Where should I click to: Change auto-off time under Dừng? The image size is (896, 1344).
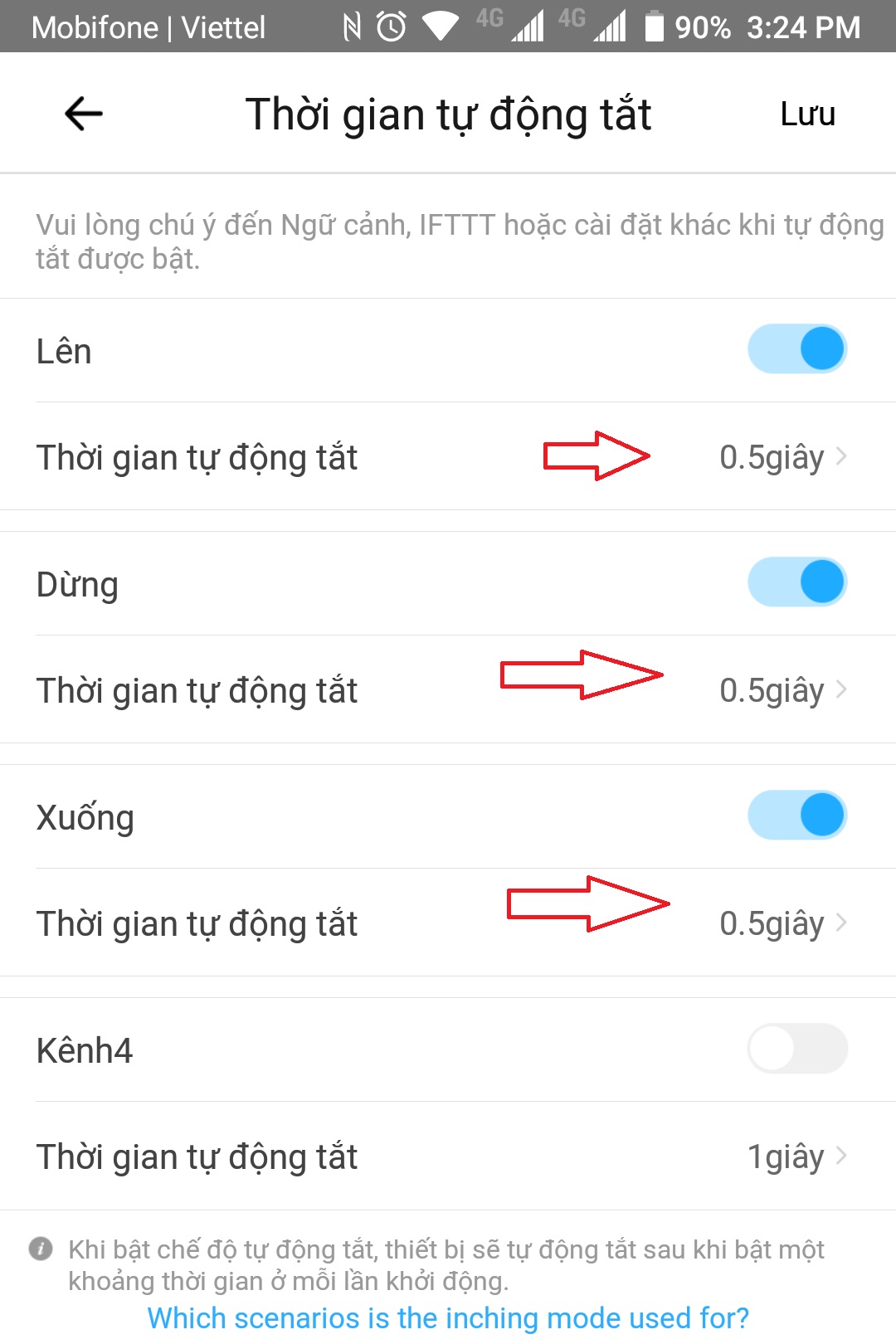[x=782, y=690]
